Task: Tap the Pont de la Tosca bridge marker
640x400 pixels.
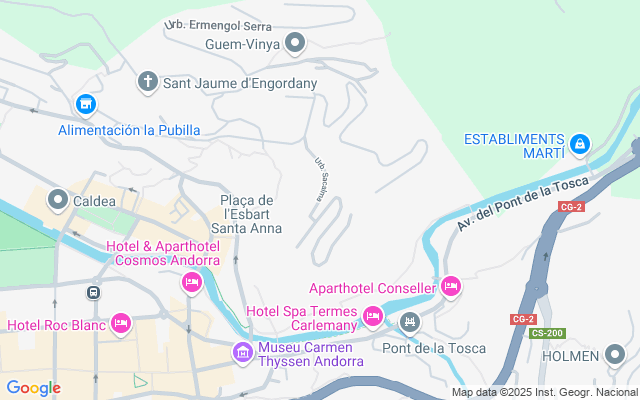Action: [x=408, y=322]
